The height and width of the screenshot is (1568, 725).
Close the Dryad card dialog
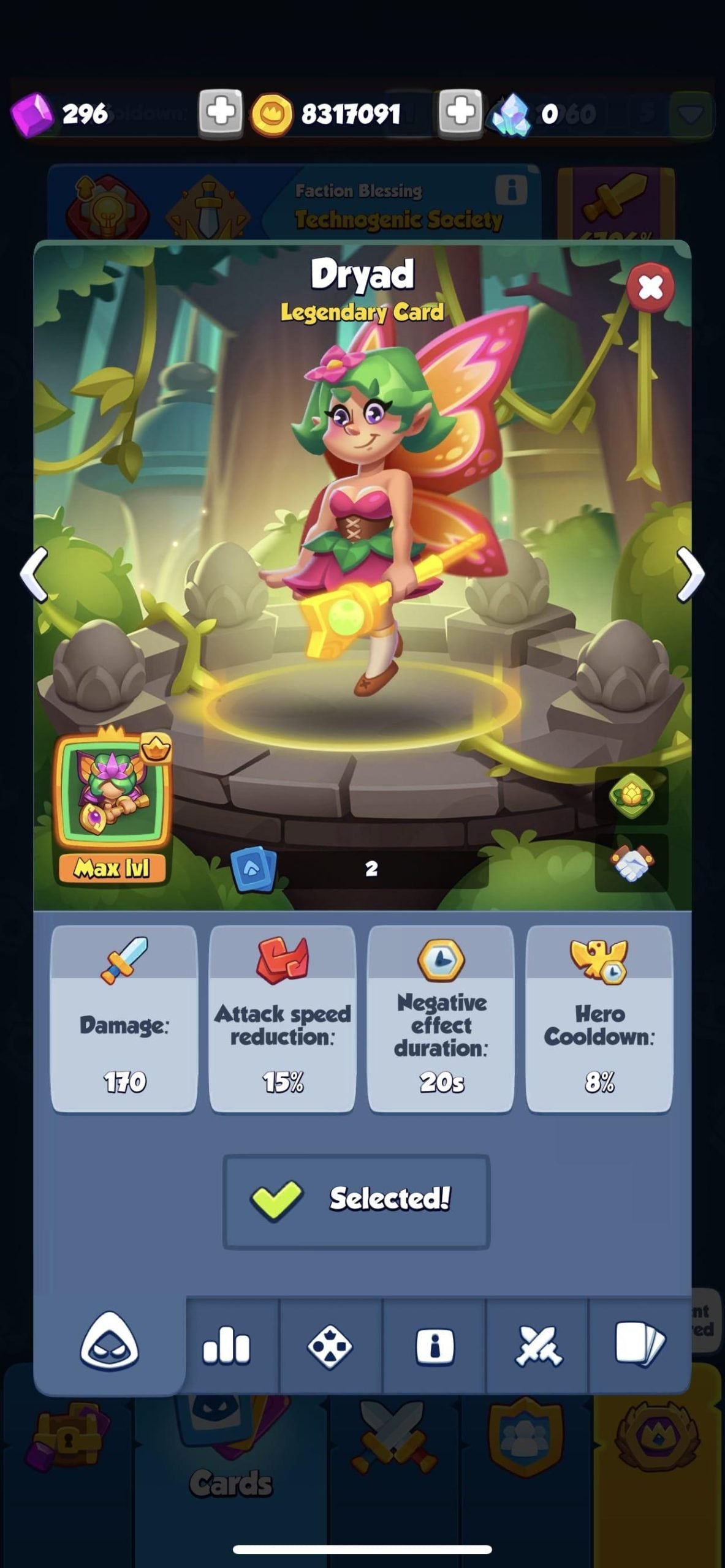tap(650, 287)
